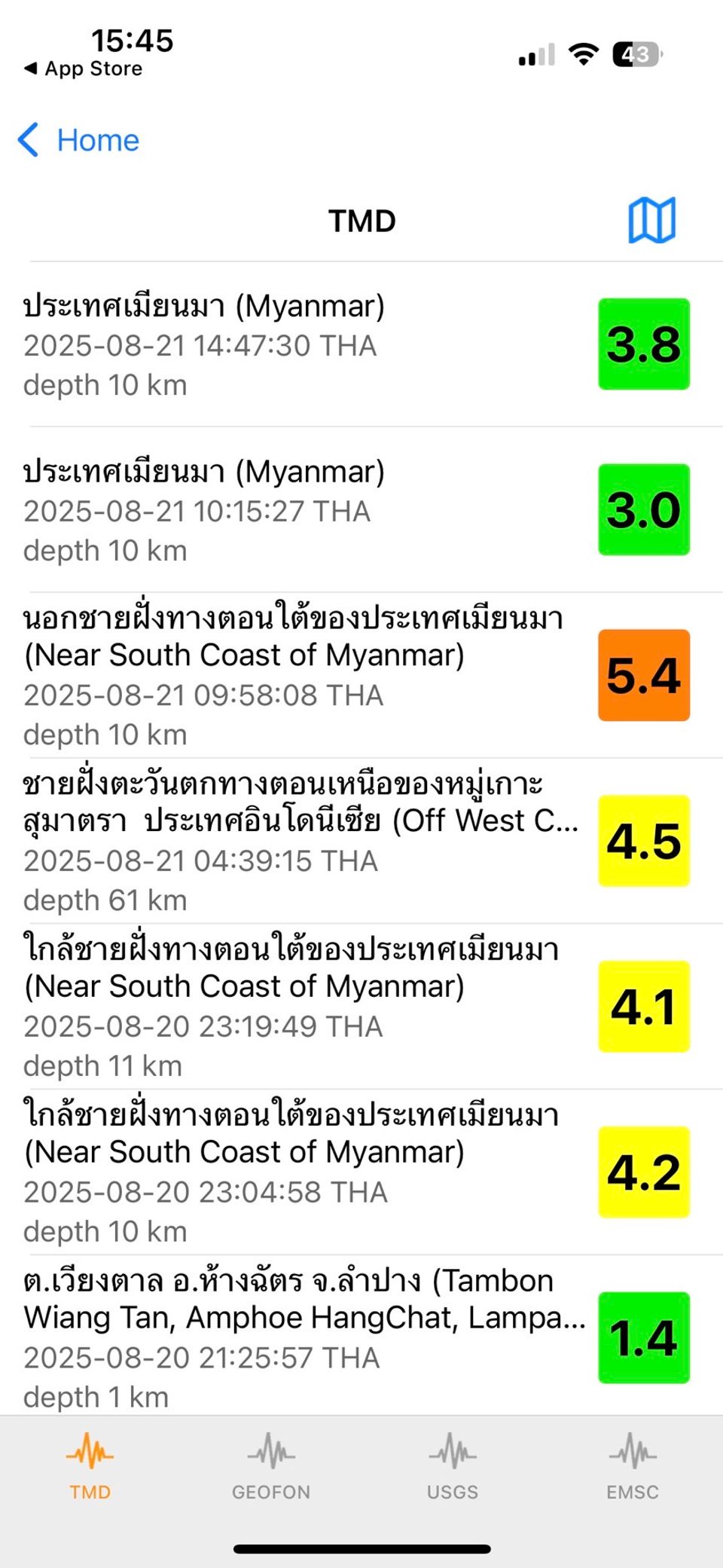Return to the App Store
The image size is (723, 1568).
point(84,69)
